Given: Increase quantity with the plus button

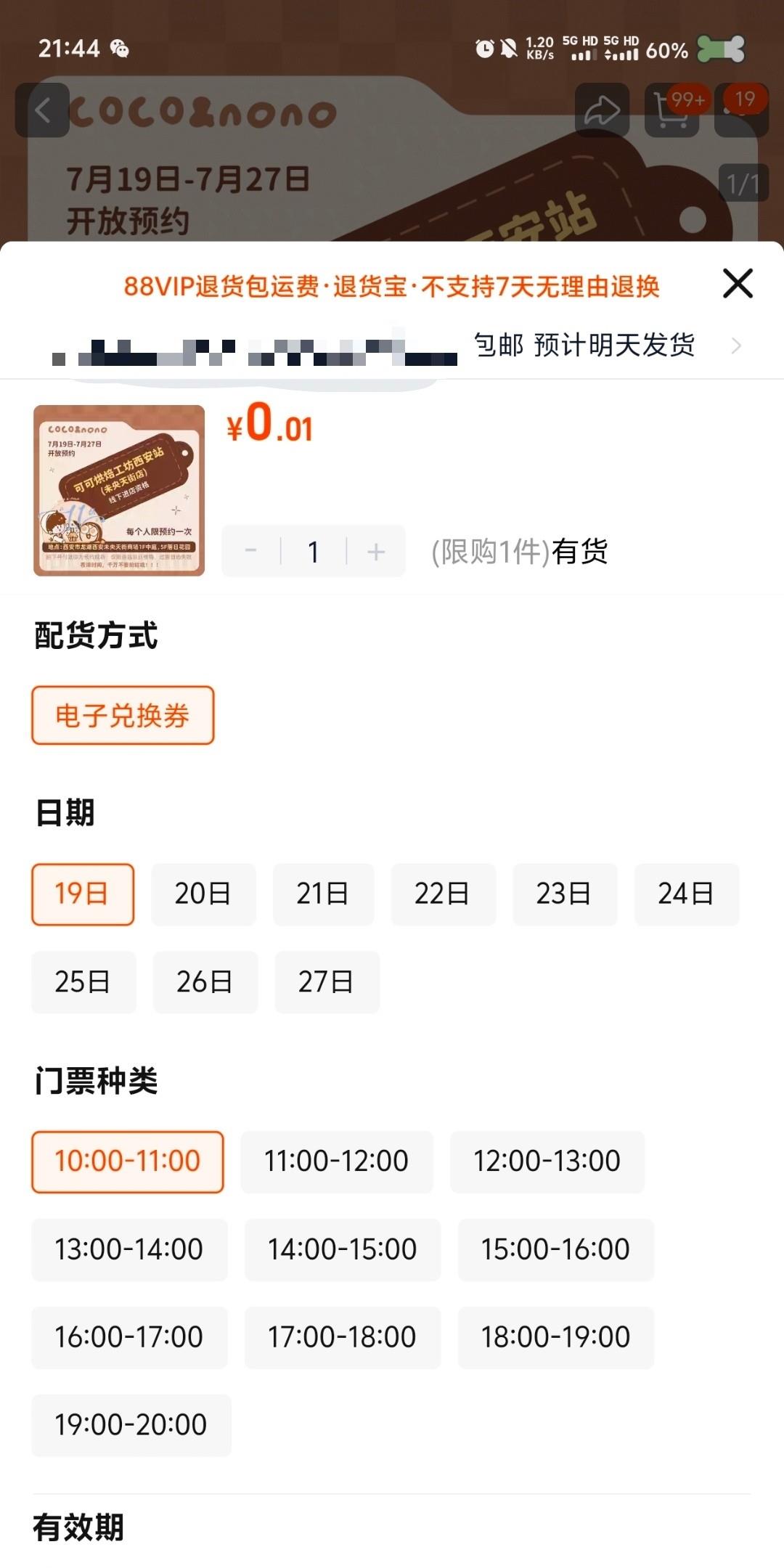Looking at the screenshot, I should 376,552.
